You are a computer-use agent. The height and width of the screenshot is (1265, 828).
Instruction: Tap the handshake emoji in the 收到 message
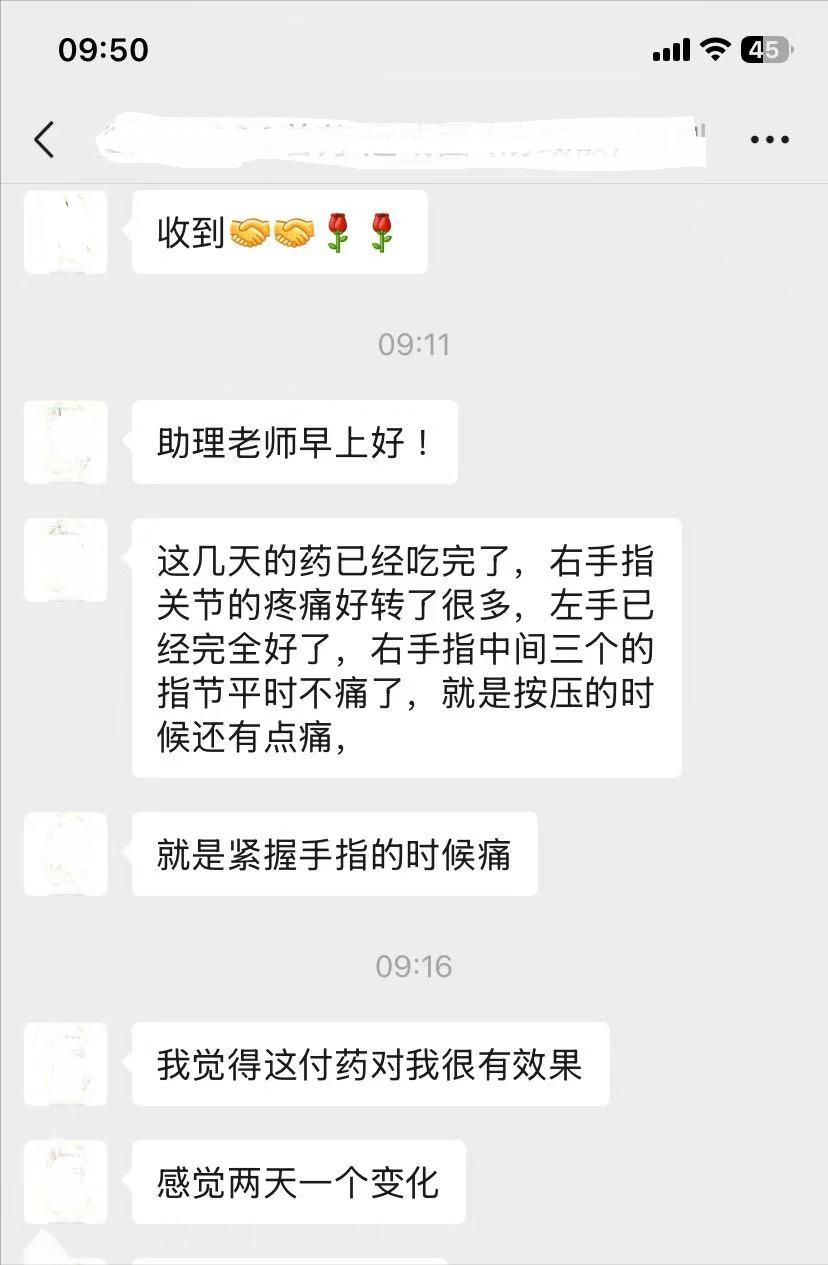tap(250, 231)
